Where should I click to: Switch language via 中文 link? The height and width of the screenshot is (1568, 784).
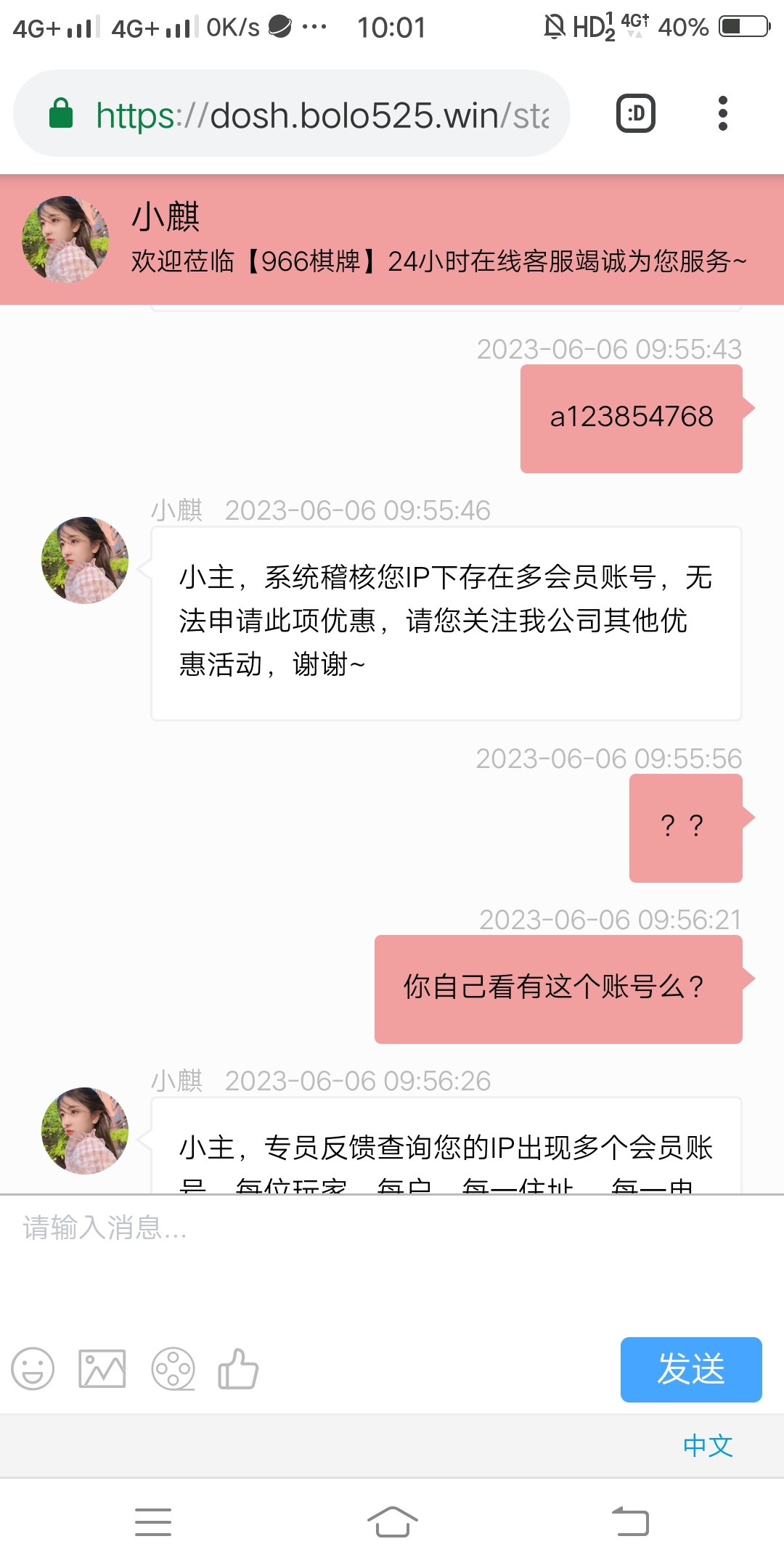click(708, 1445)
